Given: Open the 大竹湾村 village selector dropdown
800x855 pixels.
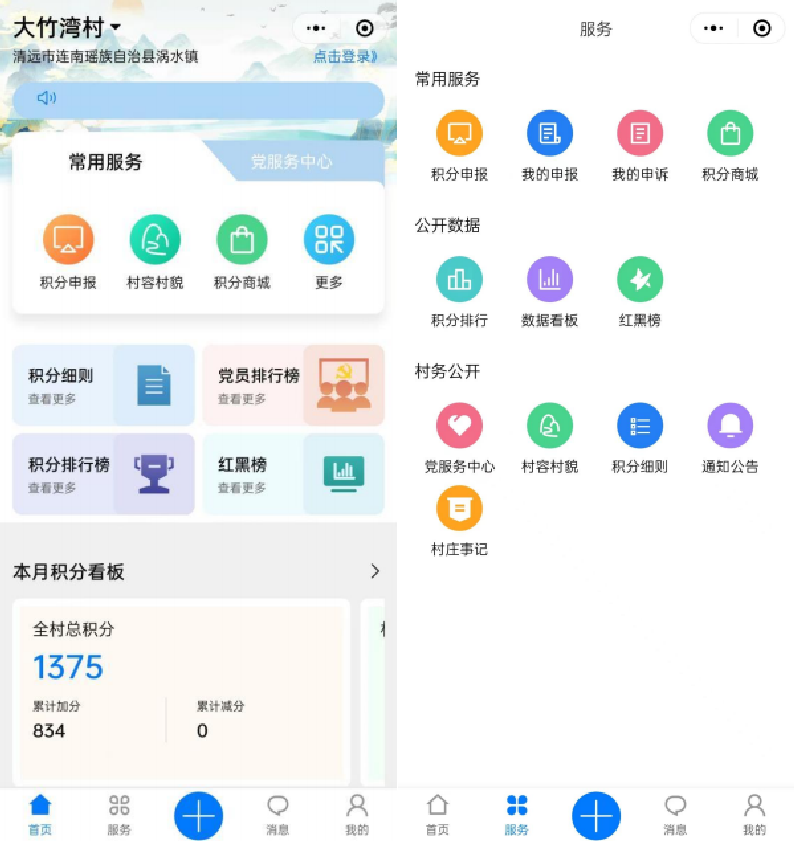Looking at the screenshot, I should tap(68, 28).
